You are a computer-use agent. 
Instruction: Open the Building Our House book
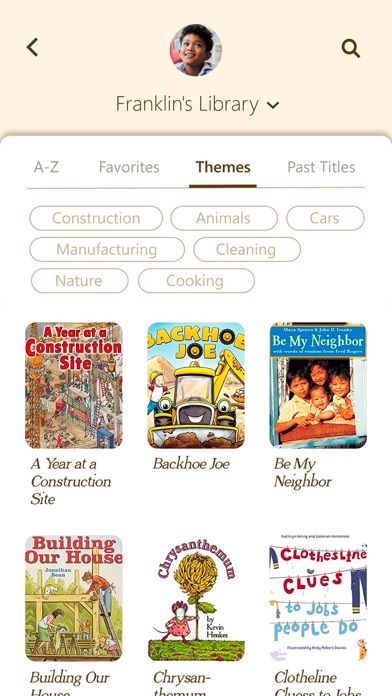click(74, 598)
